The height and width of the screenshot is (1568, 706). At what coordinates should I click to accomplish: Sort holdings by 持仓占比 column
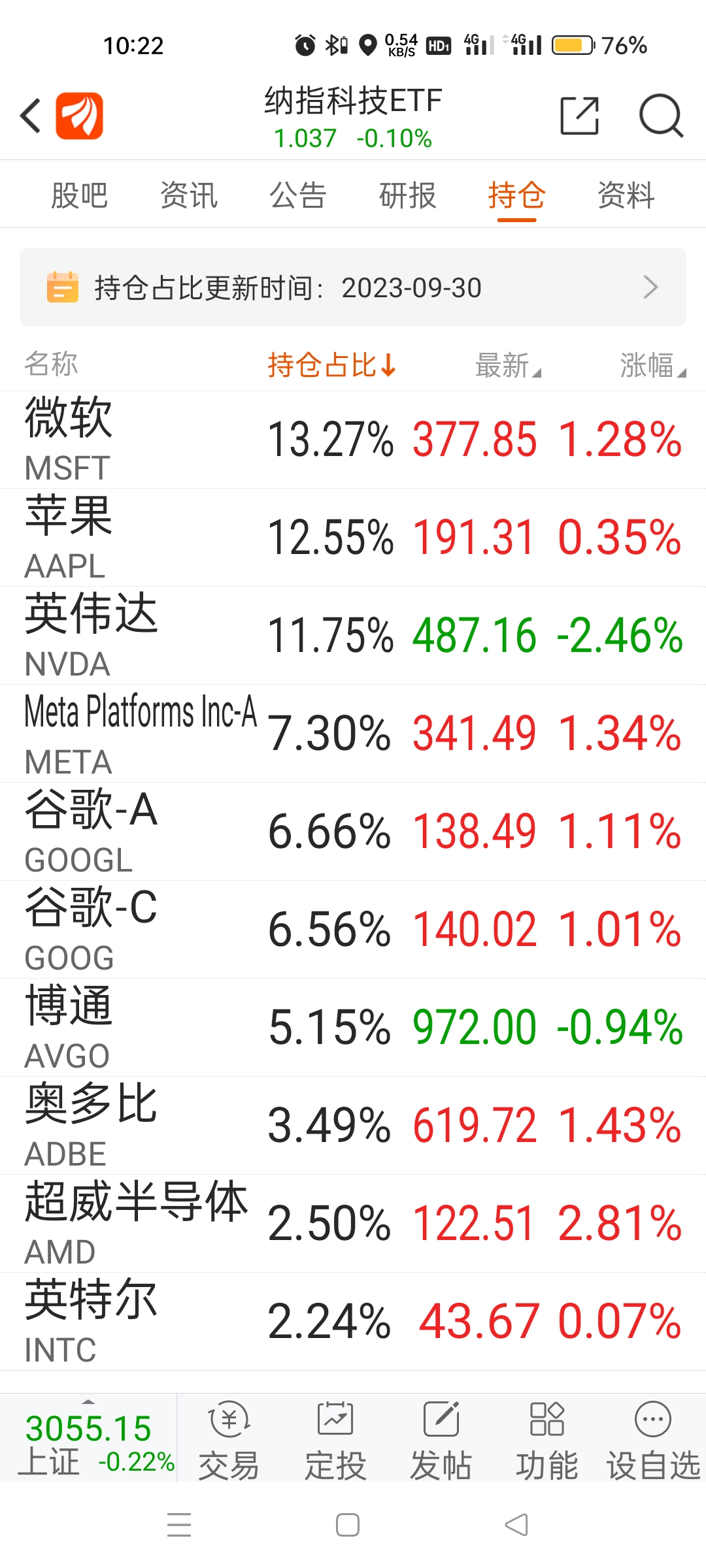point(332,365)
